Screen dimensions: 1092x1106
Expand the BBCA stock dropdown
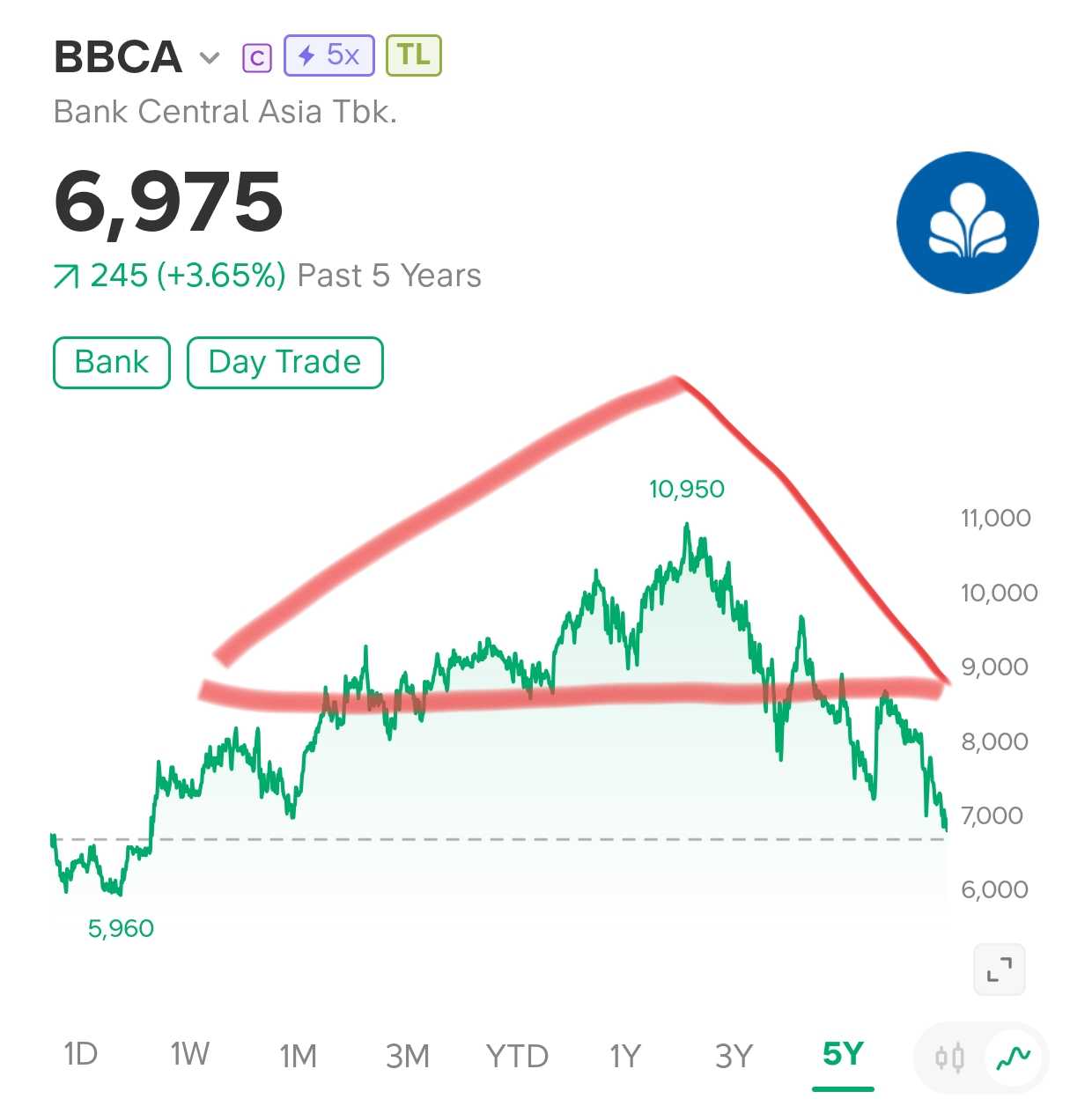[x=209, y=58]
